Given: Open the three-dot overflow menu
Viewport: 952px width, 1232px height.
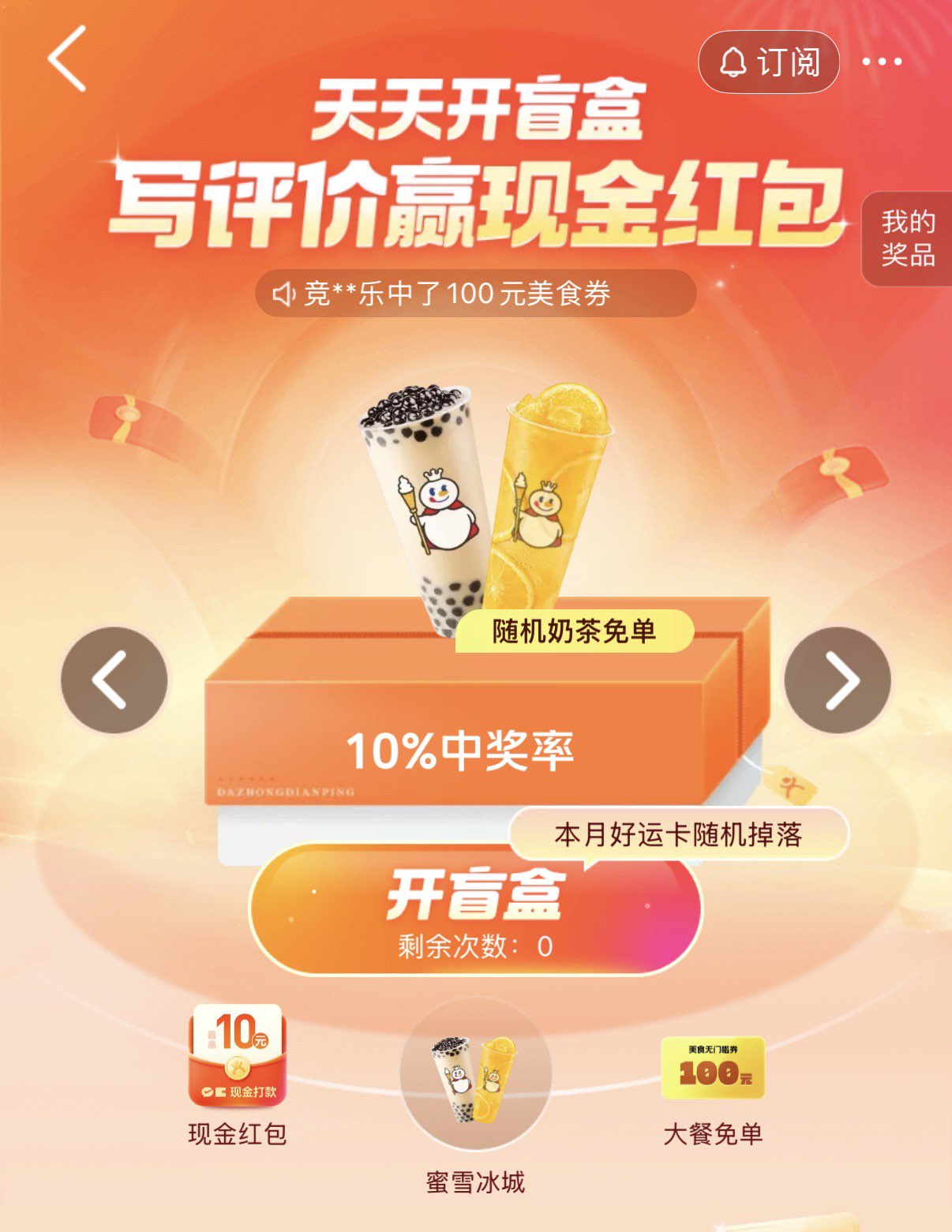Looking at the screenshot, I should click(883, 62).
